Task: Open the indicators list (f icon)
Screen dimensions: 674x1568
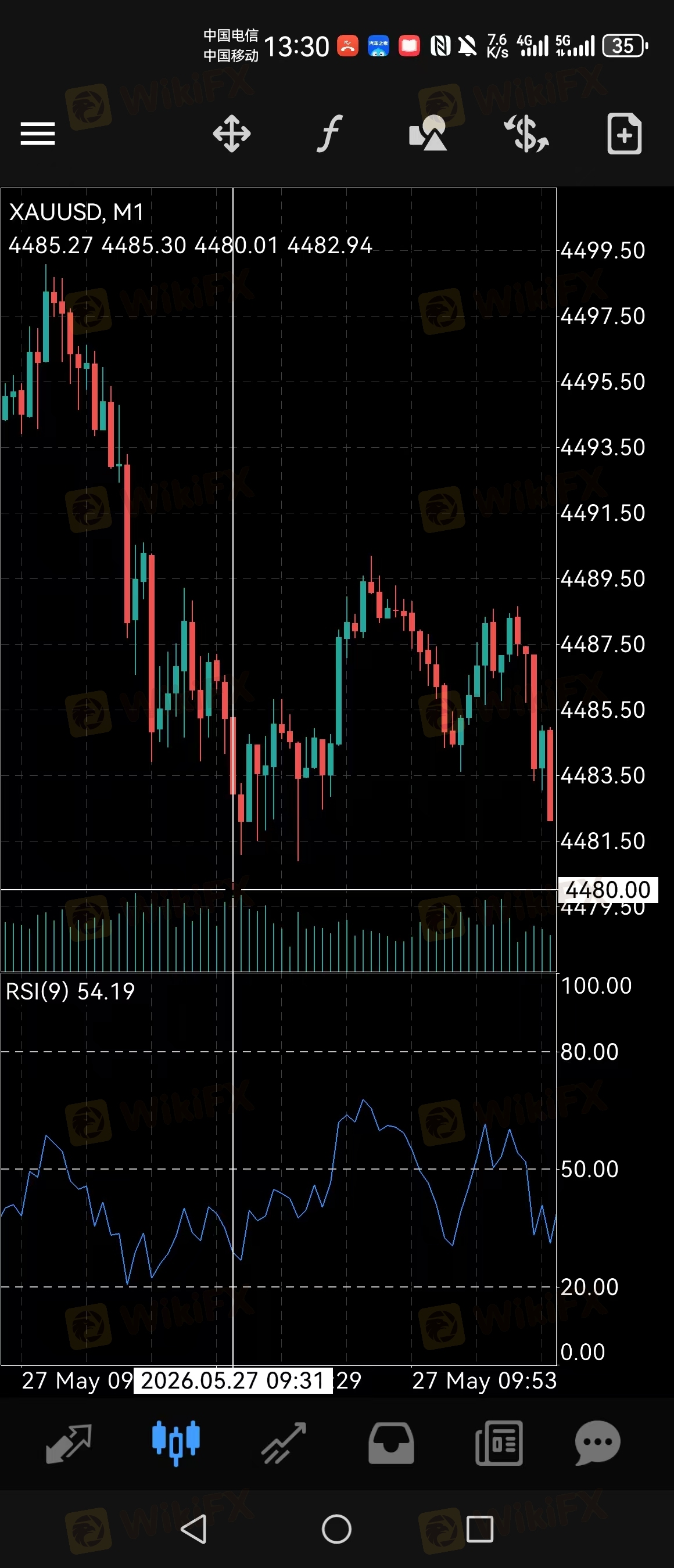Action: tap(329, 134)
